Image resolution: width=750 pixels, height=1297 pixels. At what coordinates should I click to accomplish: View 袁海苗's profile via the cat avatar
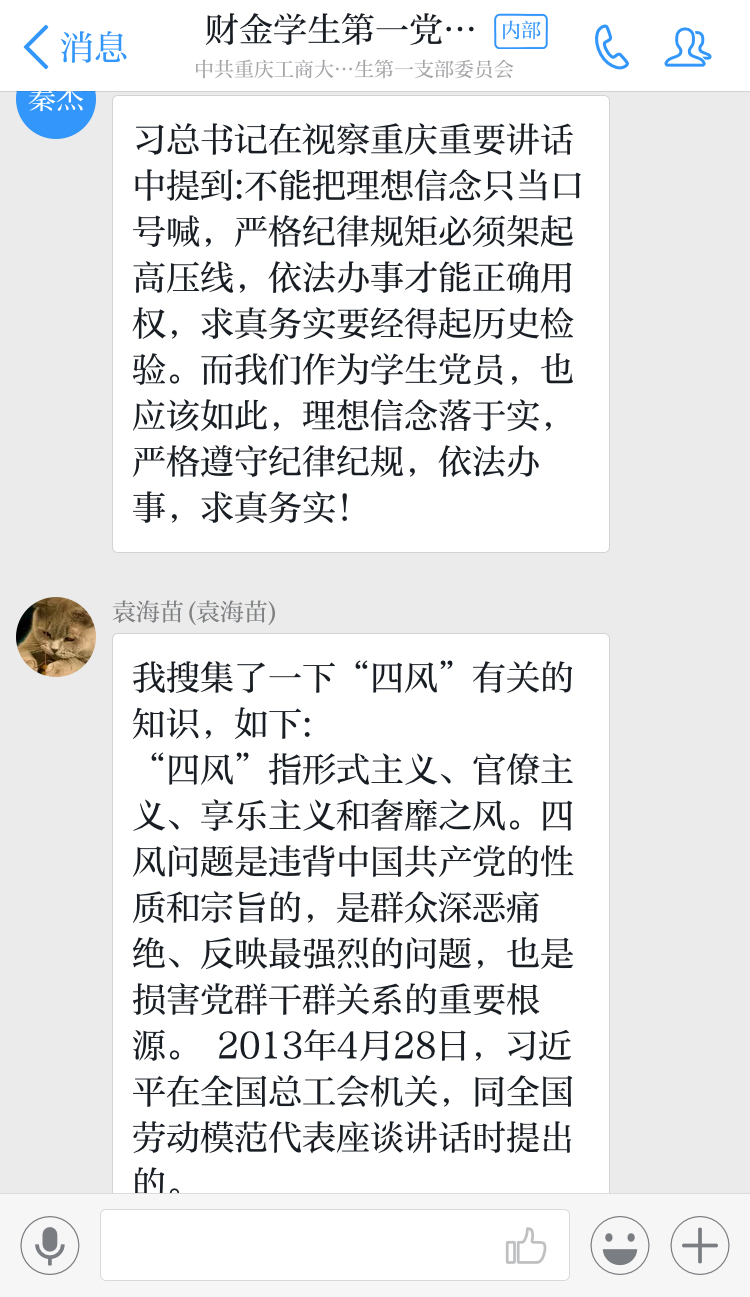56,637
